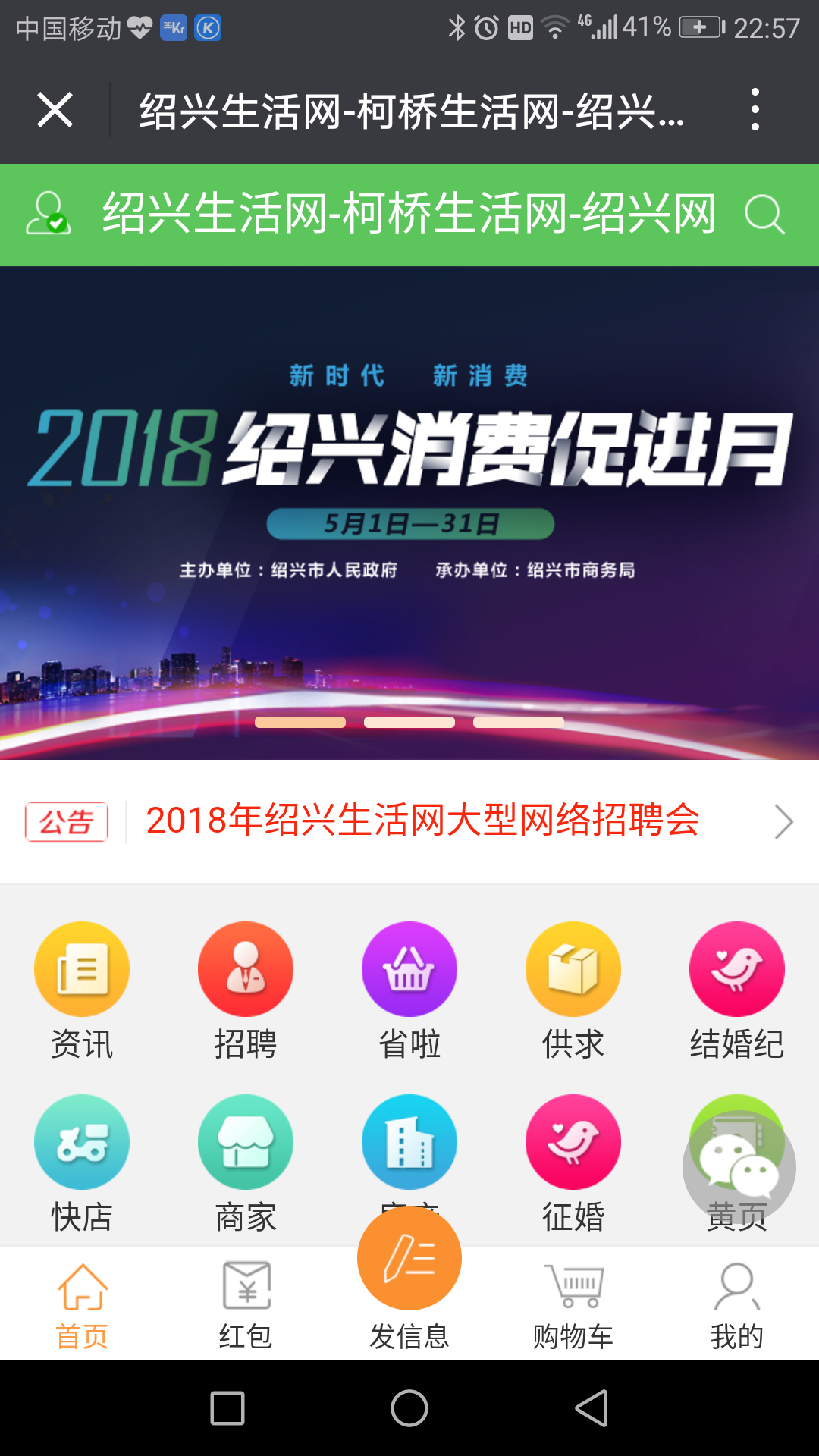Viewport: 819px width, 1456px height.
Task: Switch to the 我的 tab
Action: tap(736, 1306)
